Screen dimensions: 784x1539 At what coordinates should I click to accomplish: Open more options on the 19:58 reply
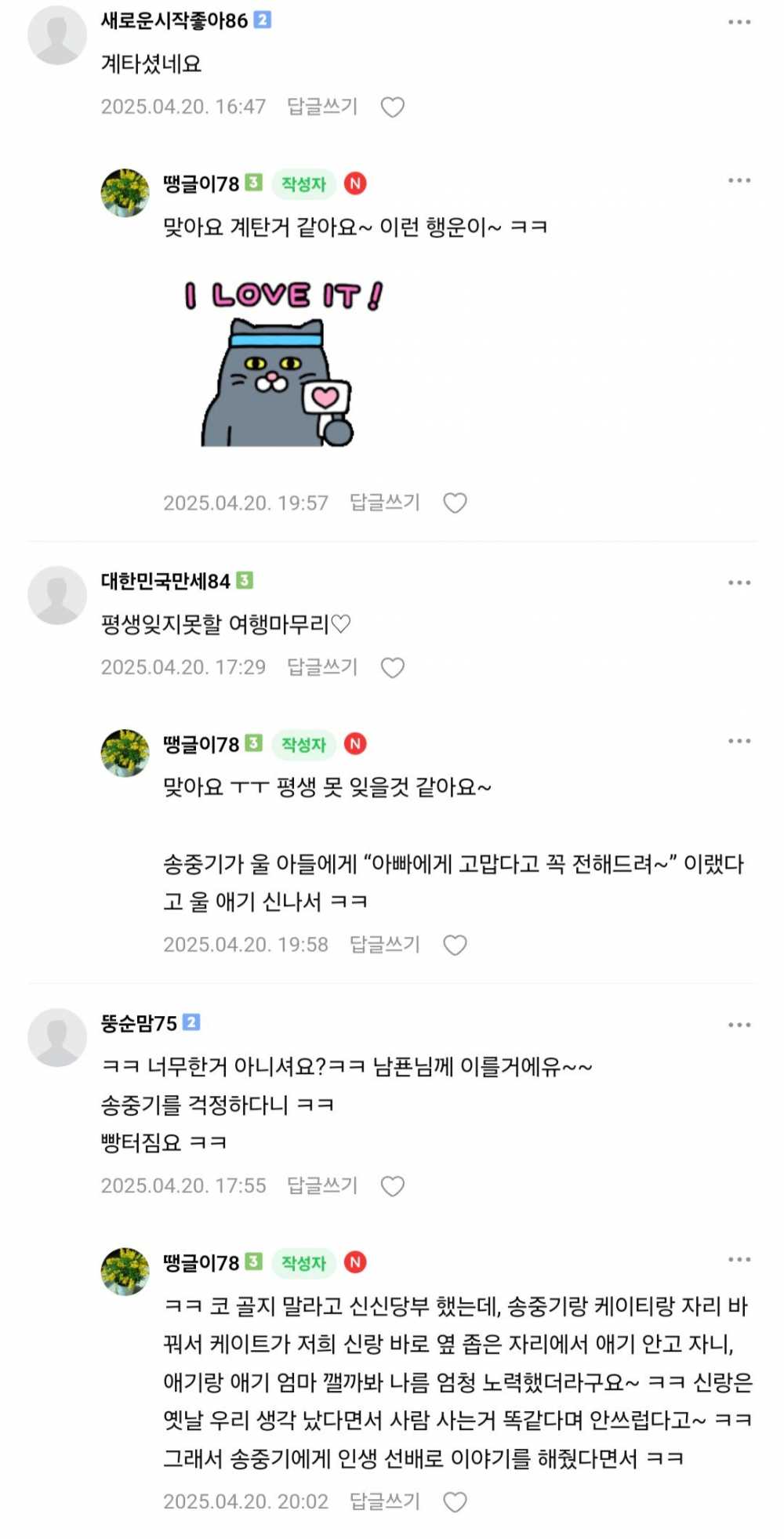click(x=739, y=741)
